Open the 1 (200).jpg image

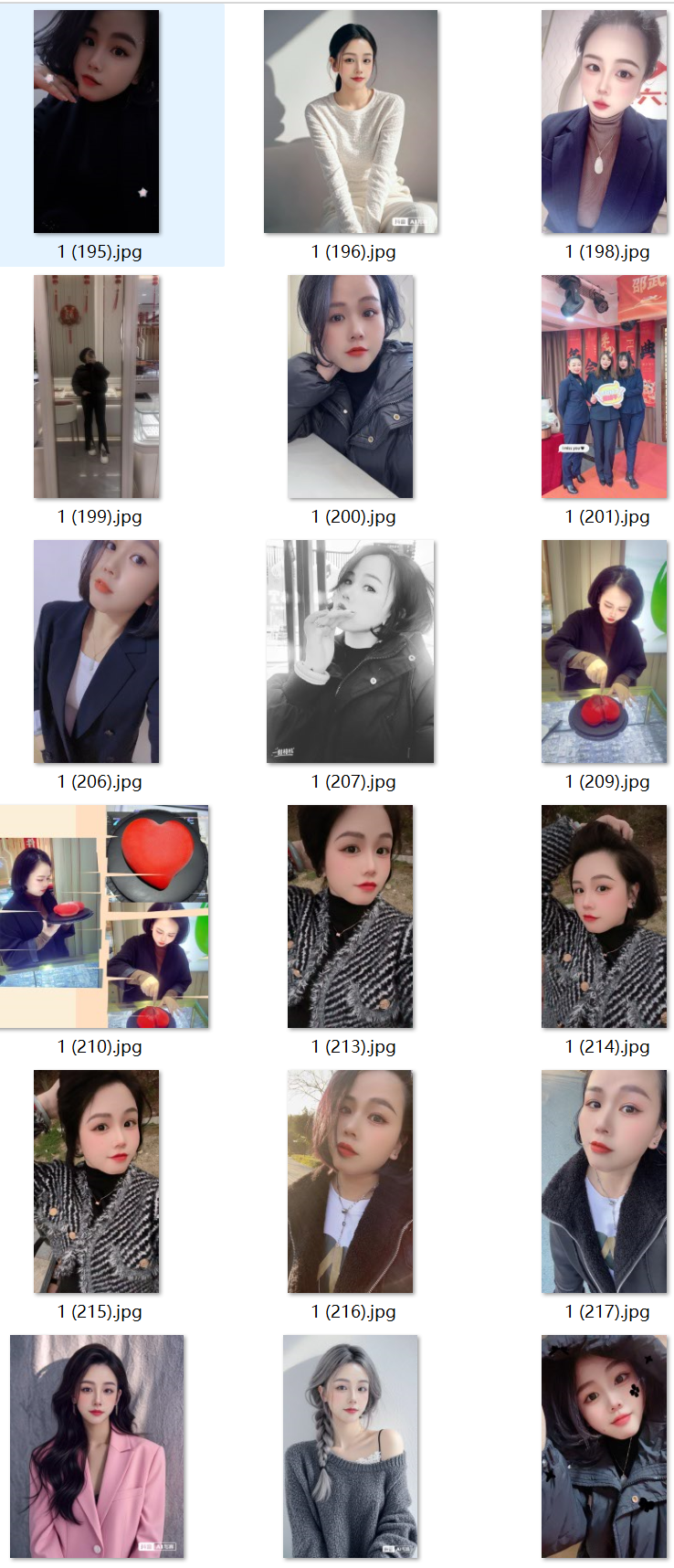pos(351,387)
